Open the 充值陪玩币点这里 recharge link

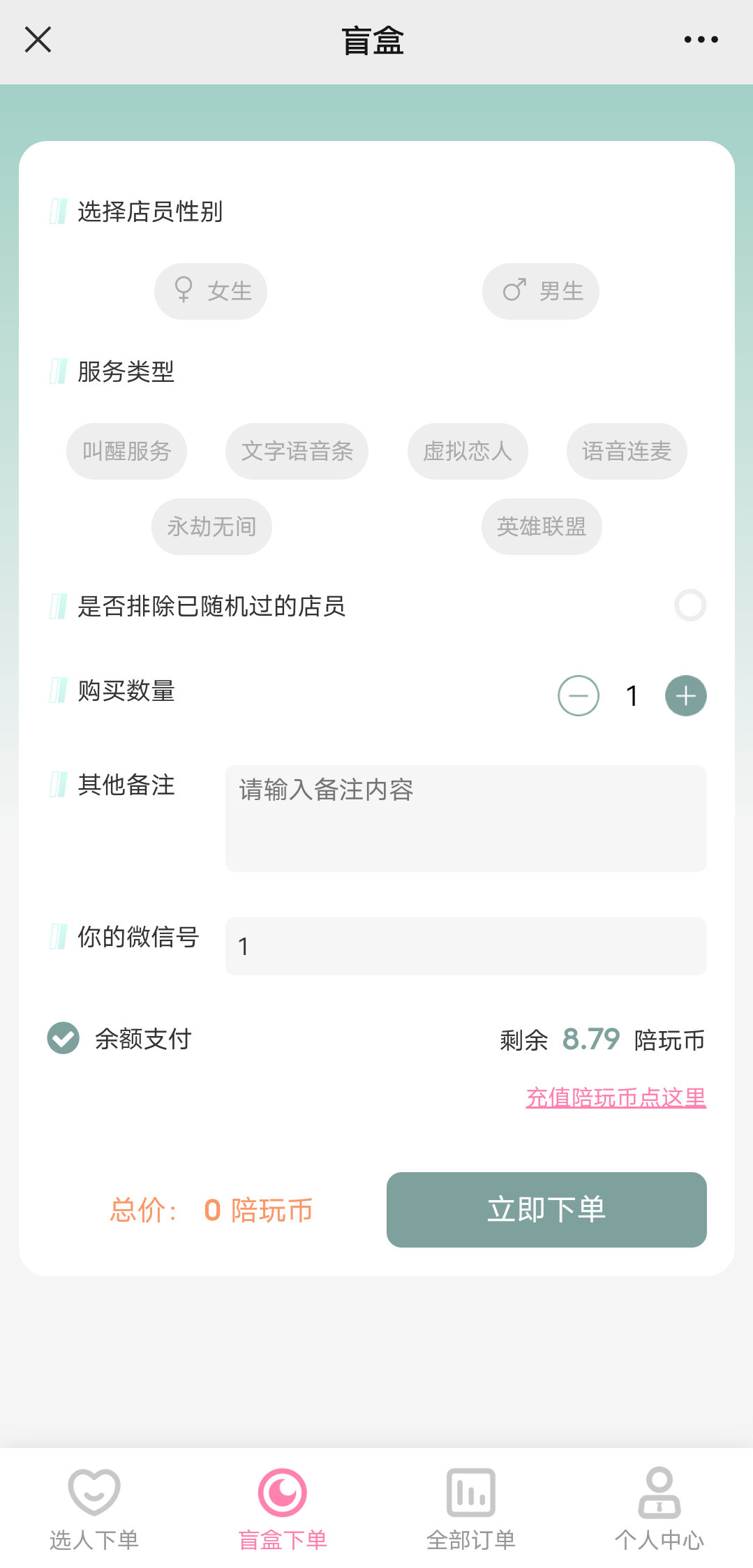pyautogui.click(x=616, y=1097)
